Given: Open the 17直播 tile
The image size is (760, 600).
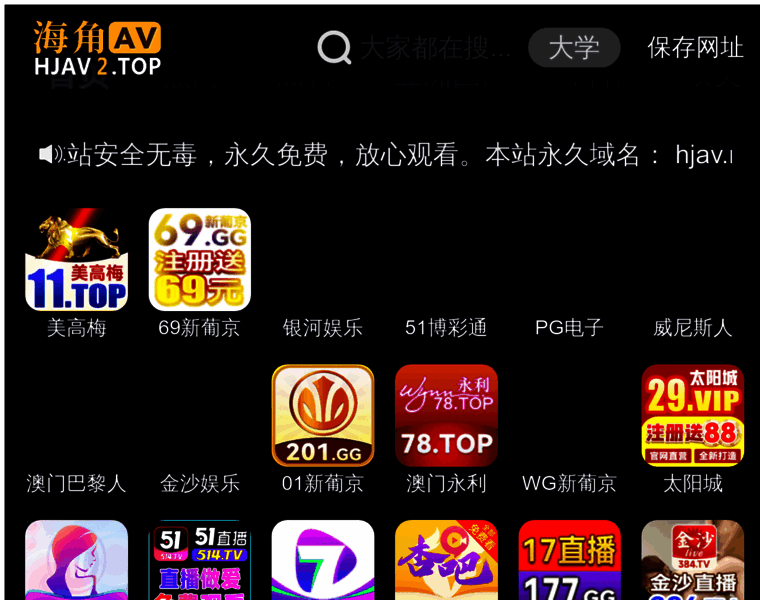Looking at the screenshot, I should point(569,560).
